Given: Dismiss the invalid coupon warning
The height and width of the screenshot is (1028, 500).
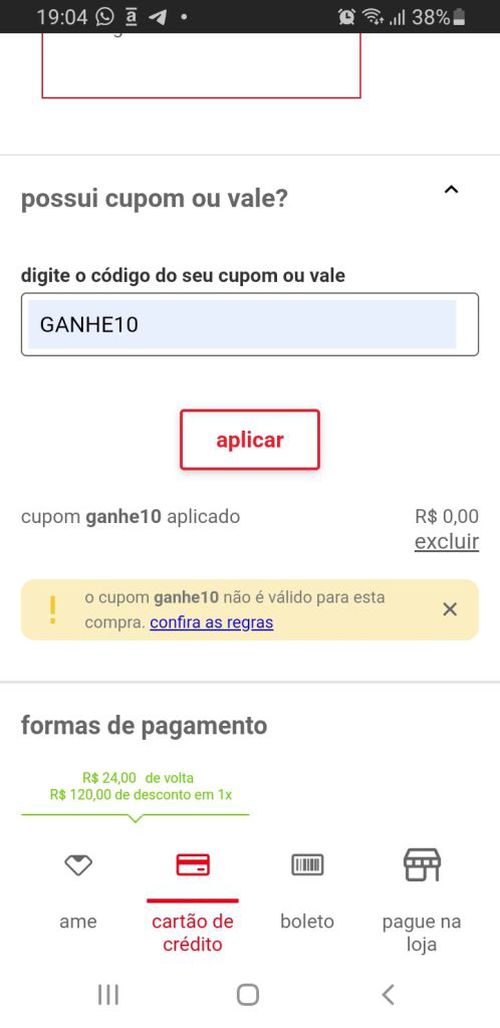Looking at the screenshot, I should 450,610.
